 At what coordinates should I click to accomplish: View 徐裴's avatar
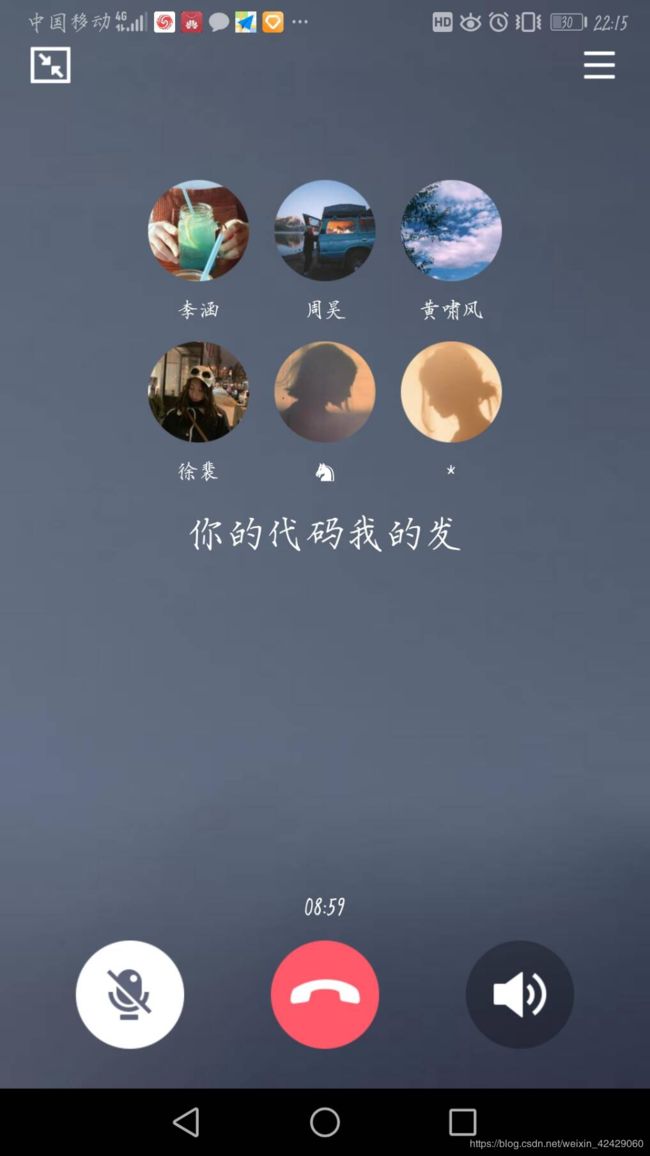(198, 392)
